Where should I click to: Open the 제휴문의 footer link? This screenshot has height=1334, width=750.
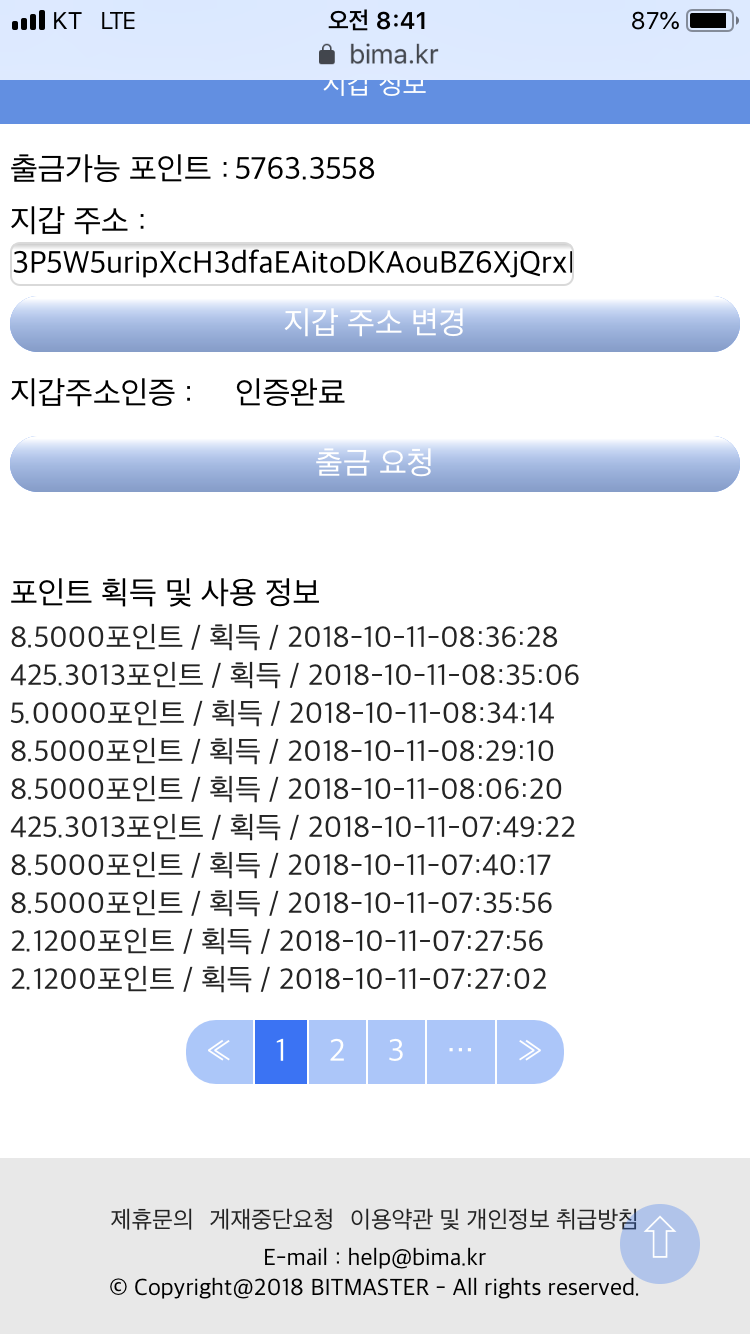[151, 1219]
